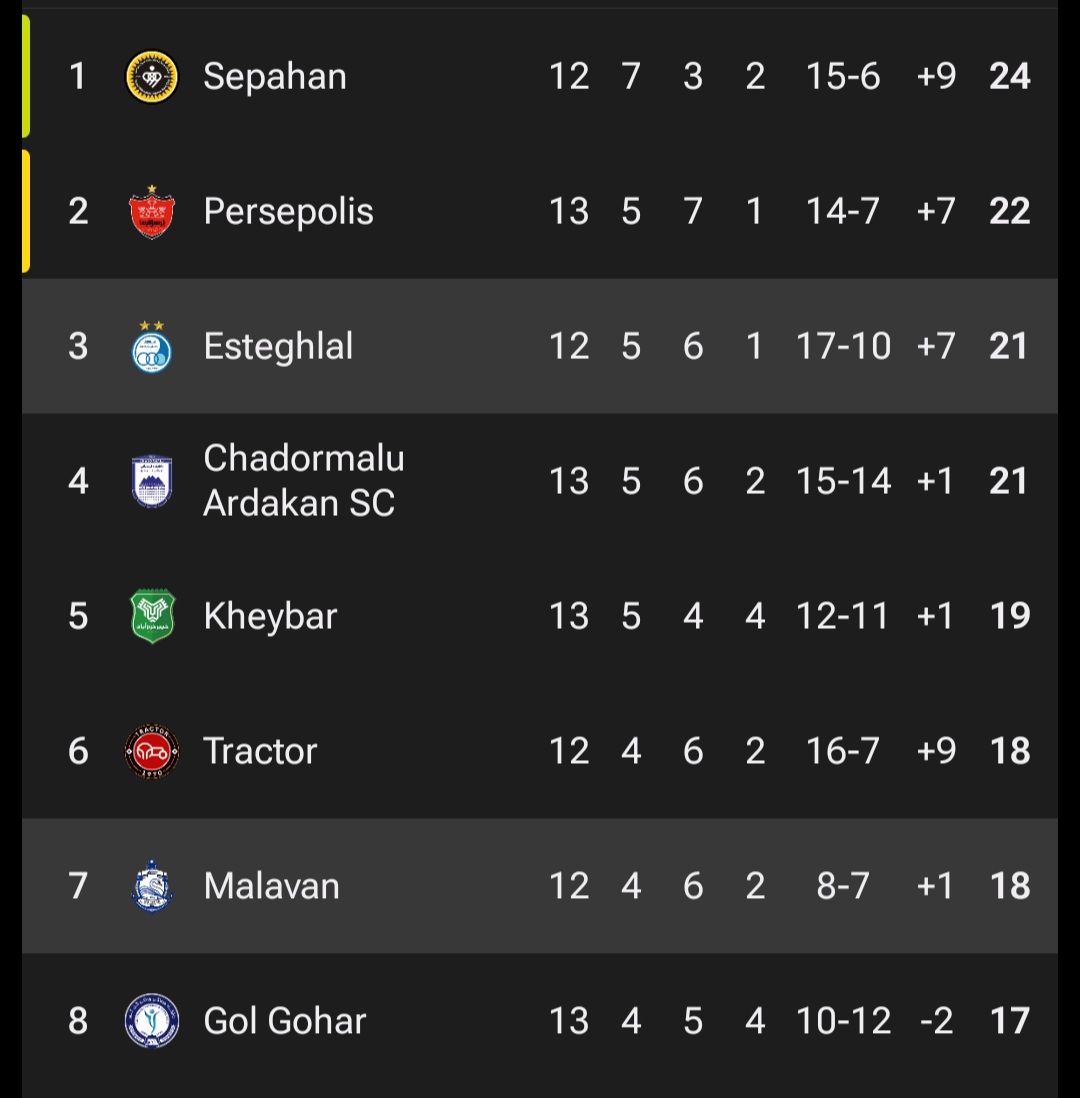Click the Tractor club crest
The height and width of the screenshot is (1098, 1080).
pos(152,750)
